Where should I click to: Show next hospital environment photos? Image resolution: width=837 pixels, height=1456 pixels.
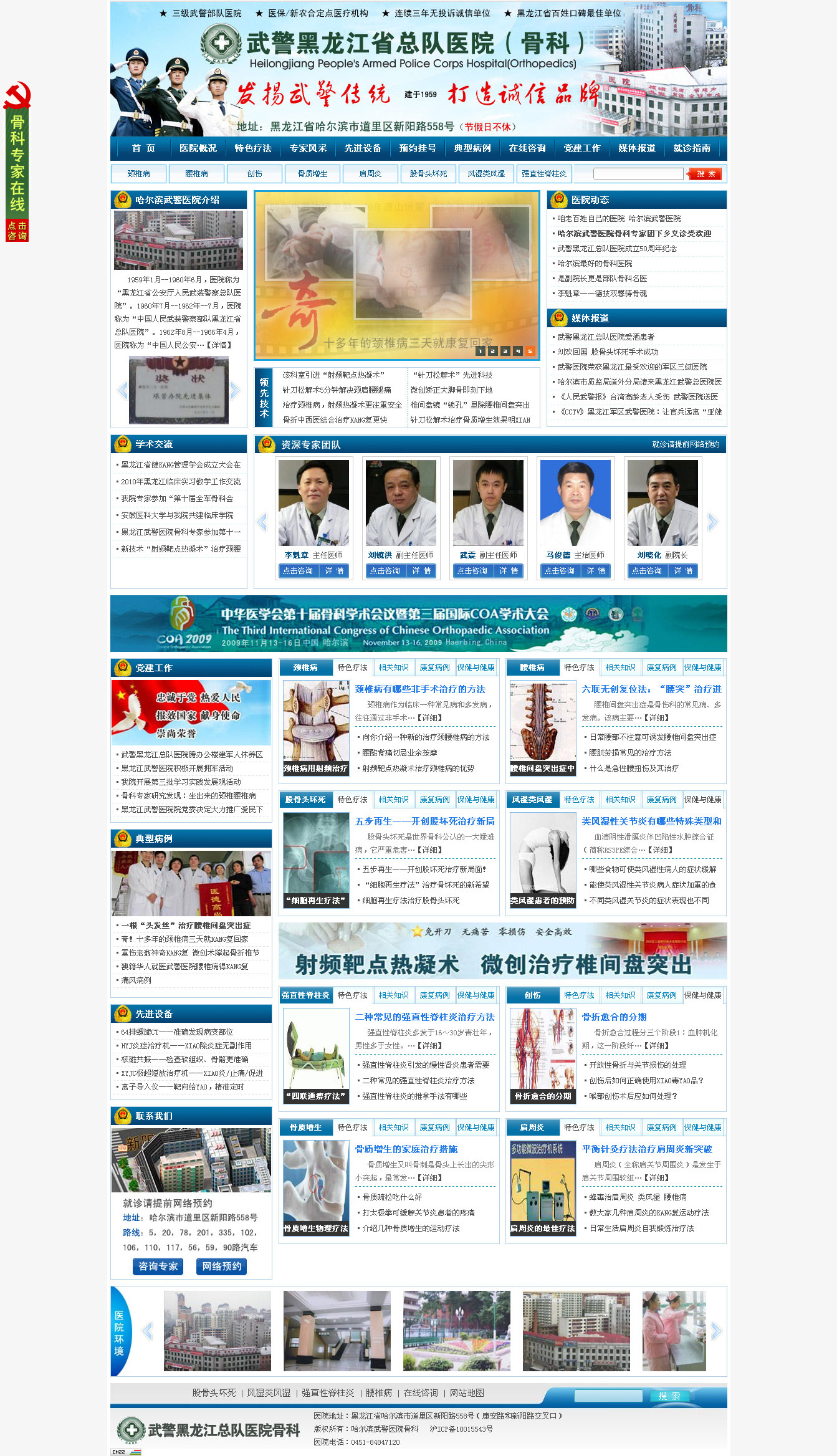pos(716,1331)
